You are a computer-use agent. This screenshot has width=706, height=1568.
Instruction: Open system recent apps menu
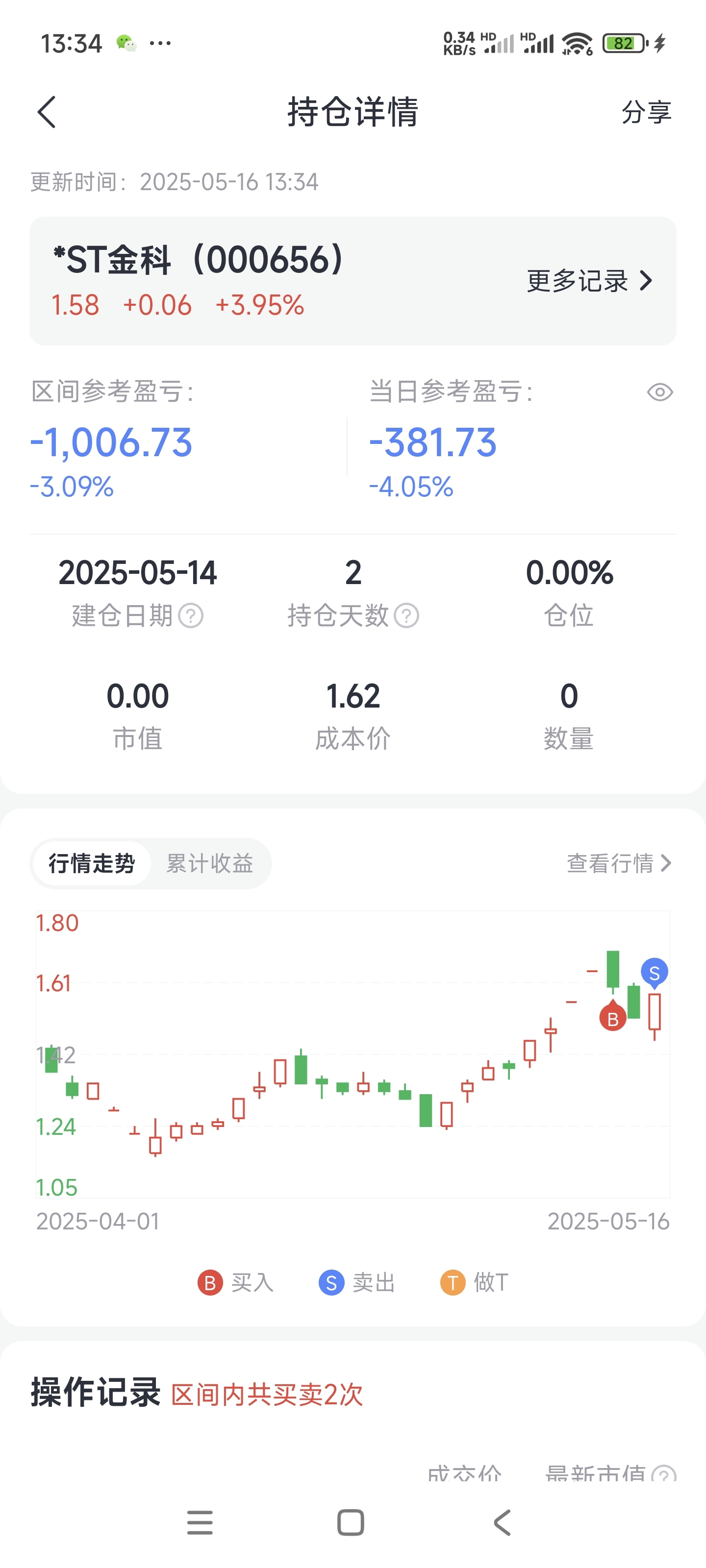point(200,1523)
